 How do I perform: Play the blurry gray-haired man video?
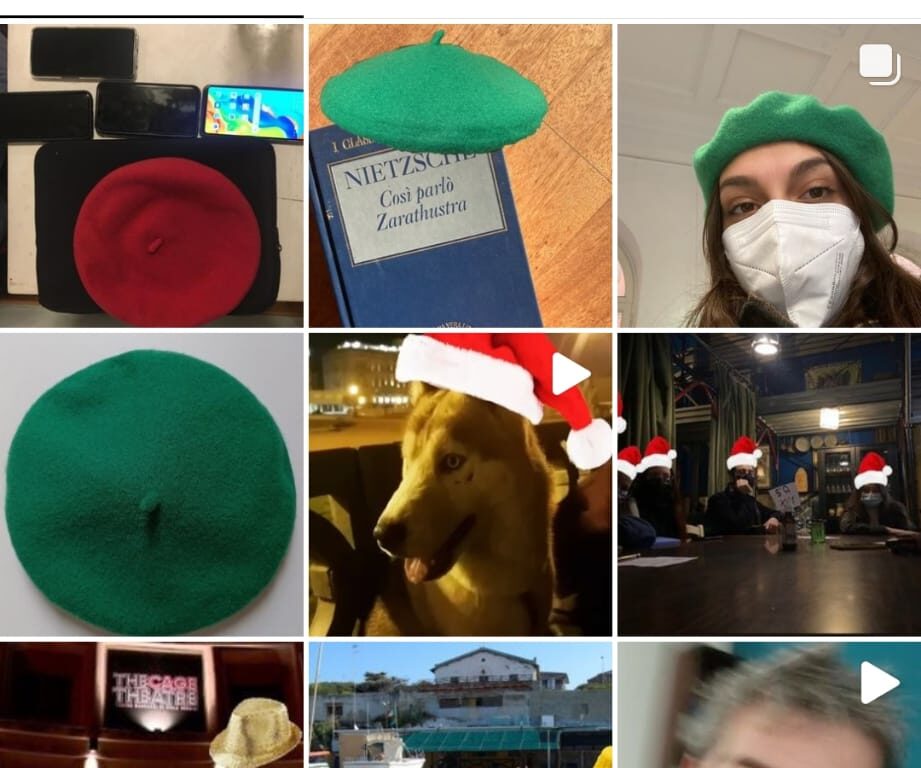pyautogui.click(x=768, y=705)
